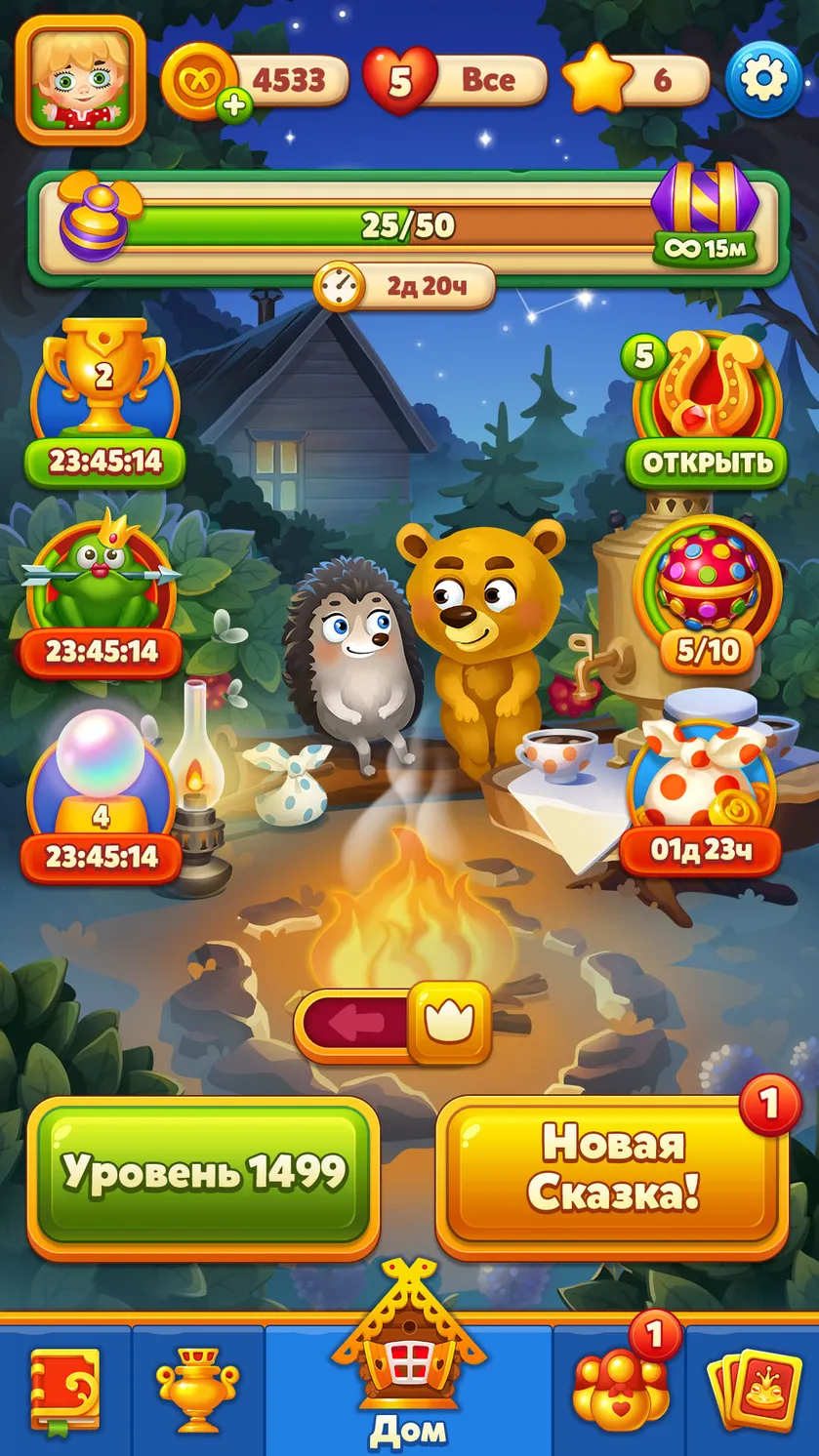Open the lives heart panel
The height and width of the screenshot is (1456, 819).
click(454, 81)
